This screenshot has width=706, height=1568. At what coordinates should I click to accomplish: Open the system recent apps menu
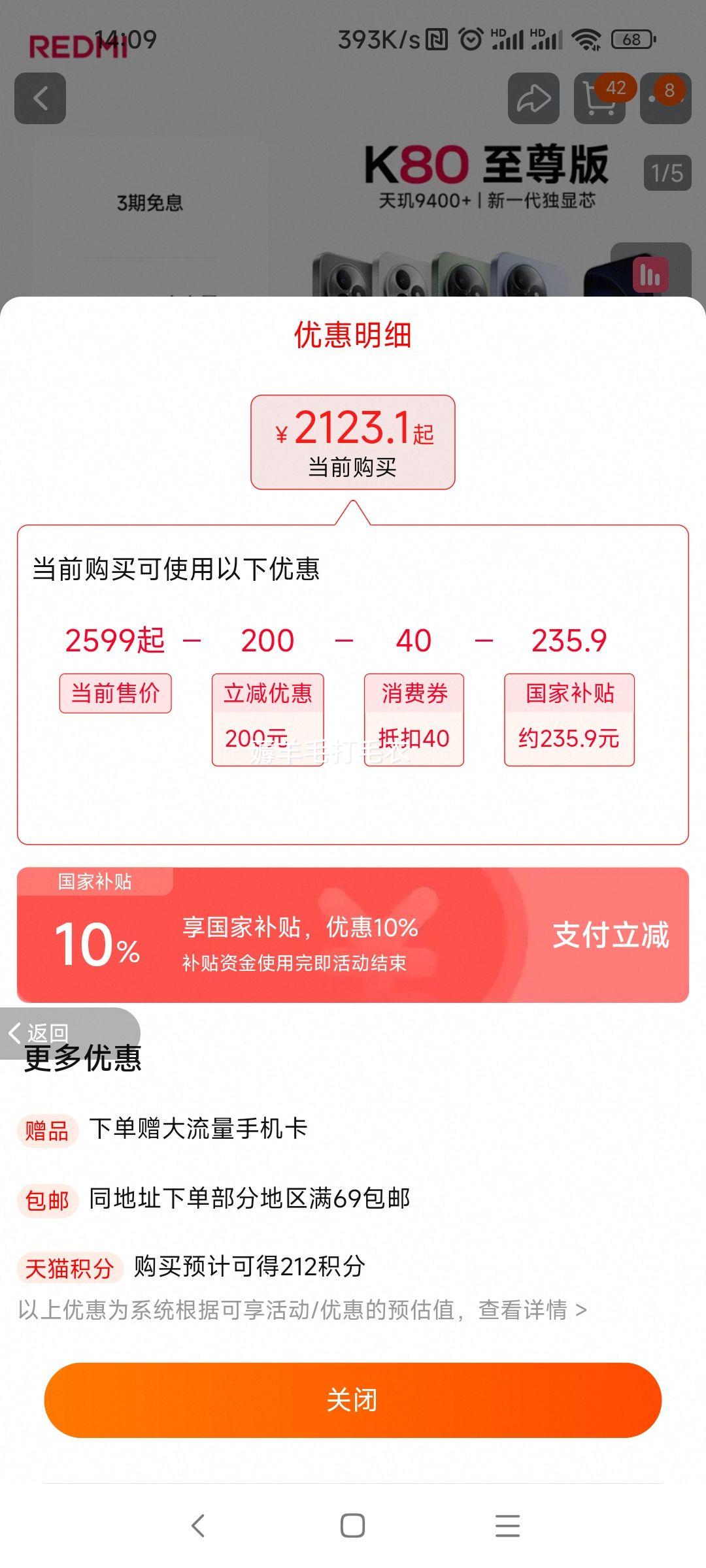(x=507, y=1526)
